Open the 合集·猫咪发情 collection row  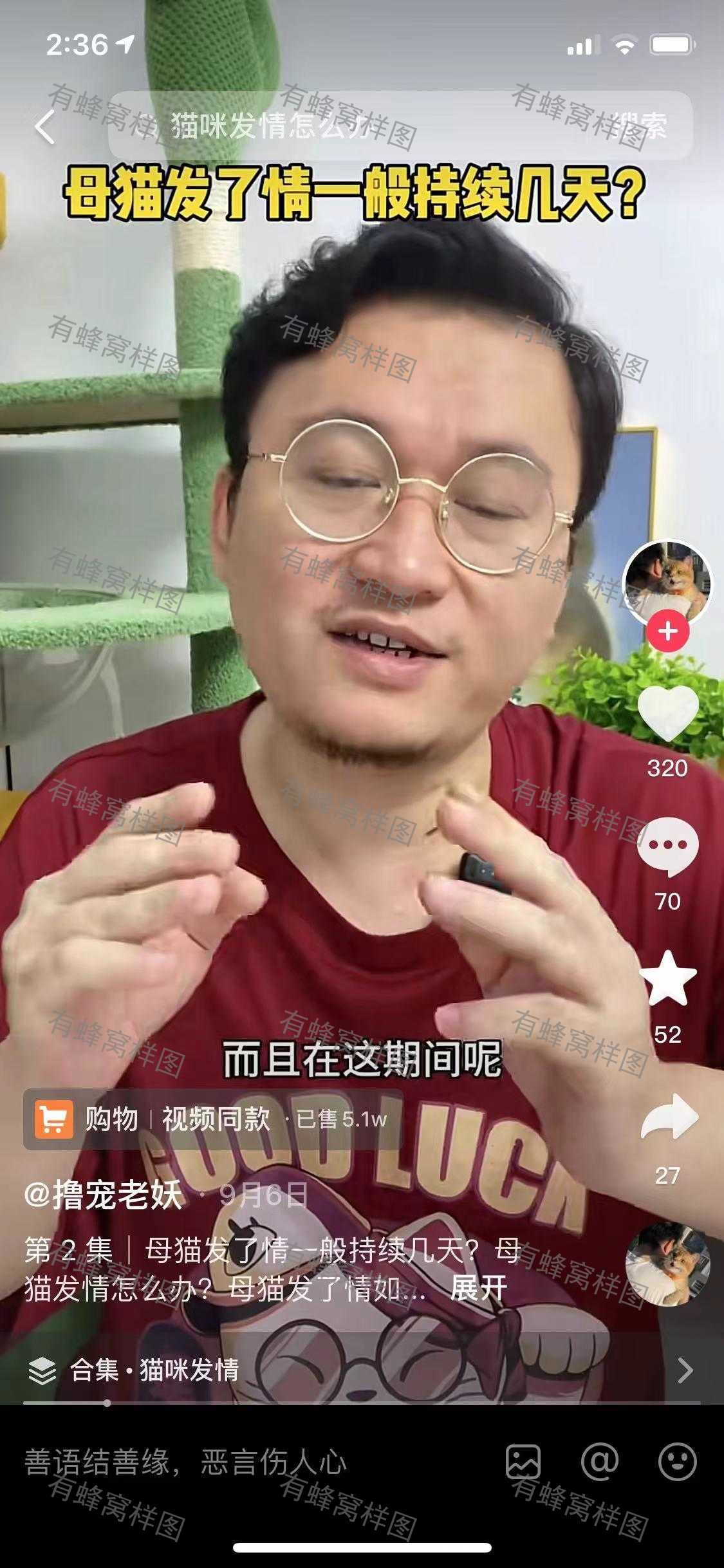point(362,1370)
